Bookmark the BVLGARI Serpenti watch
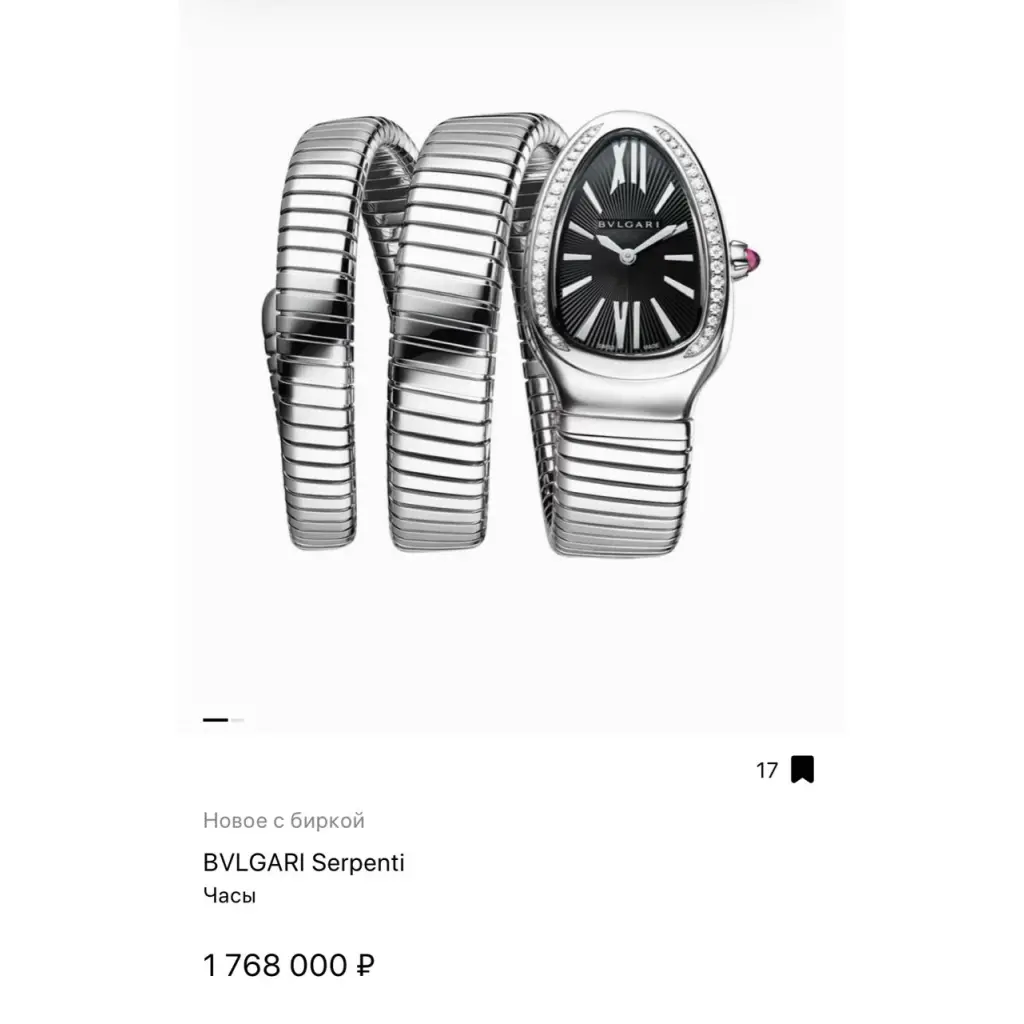This screenshot has width=1024, height=1024. 802,769
